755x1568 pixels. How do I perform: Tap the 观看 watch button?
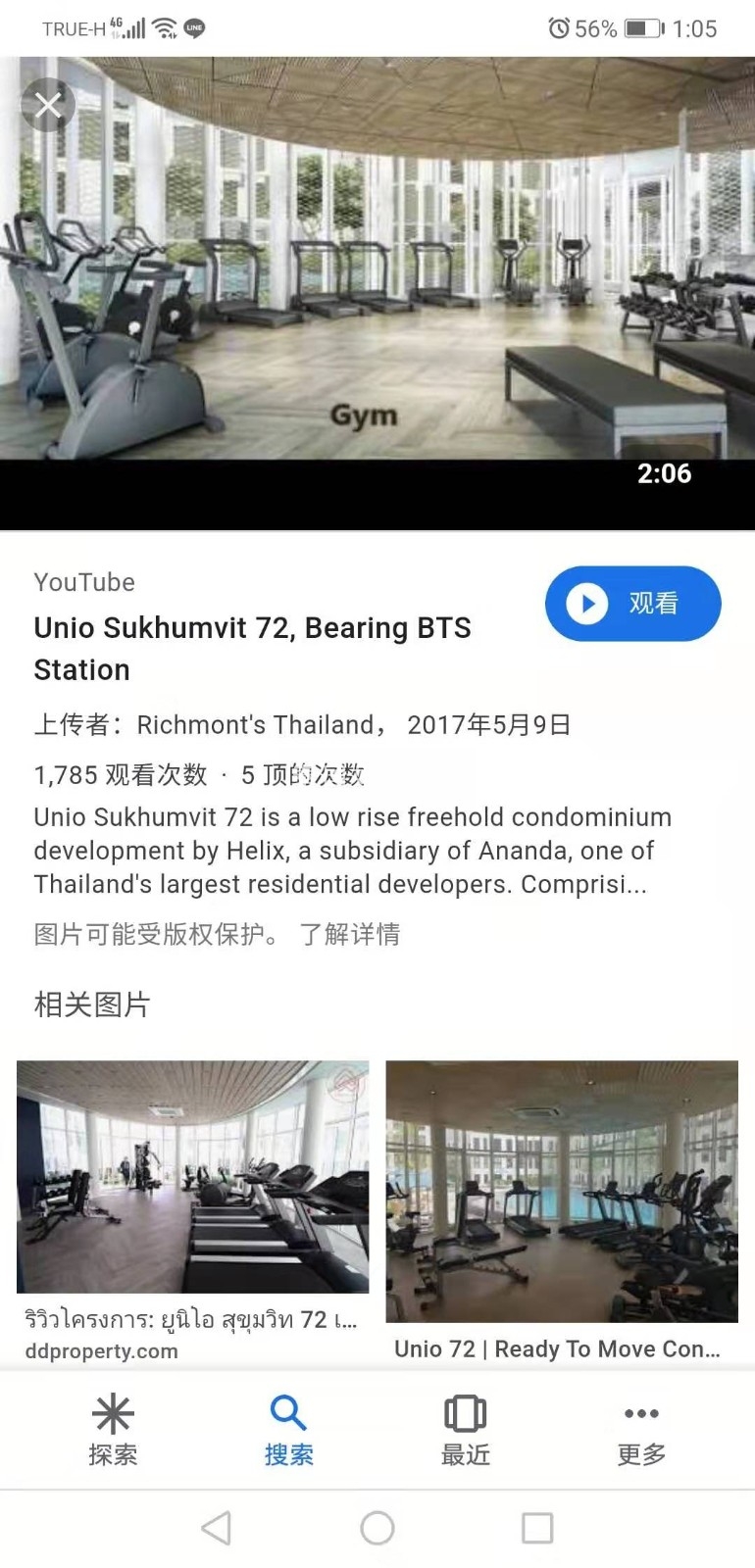pyautogui.click(x=632, y=604)
